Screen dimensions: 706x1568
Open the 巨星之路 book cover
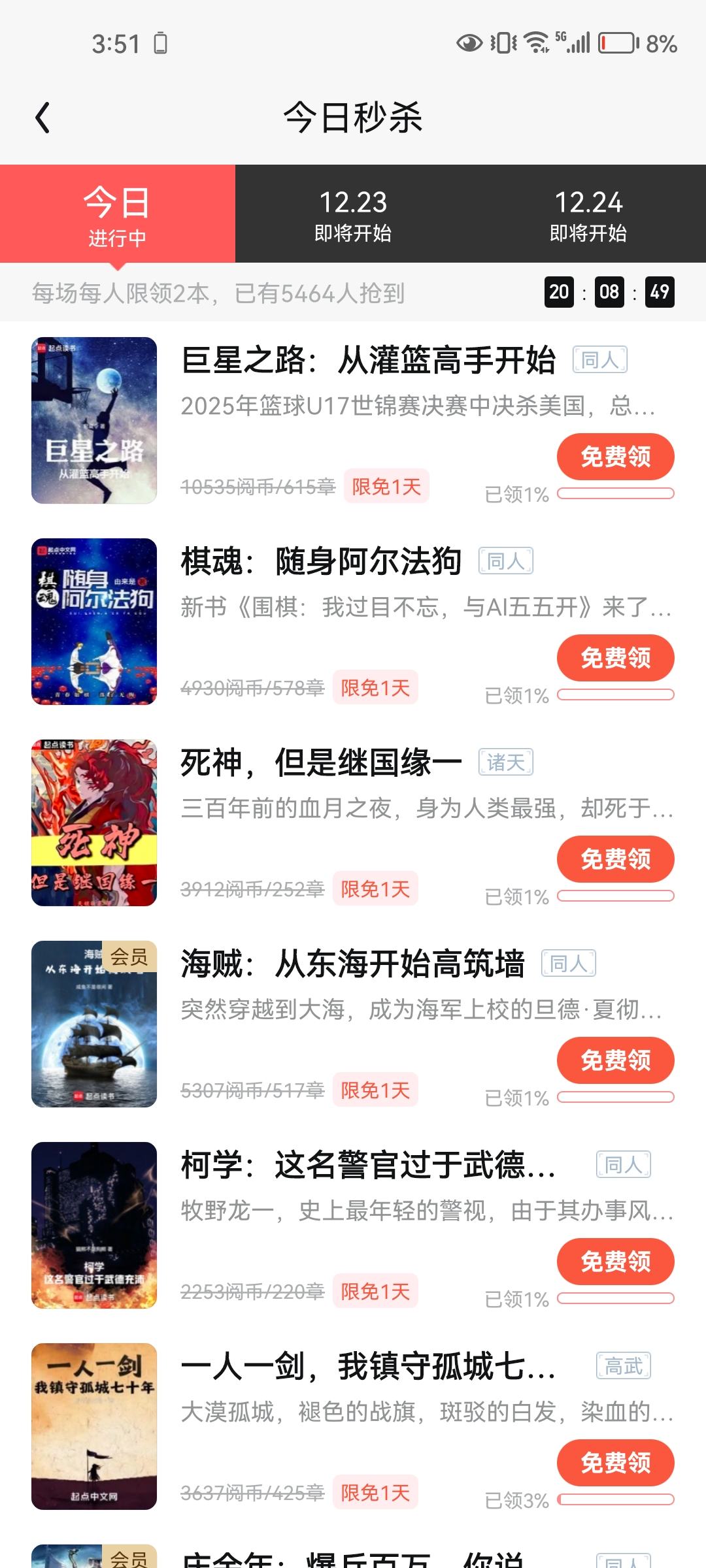click(x=94, y=420)
